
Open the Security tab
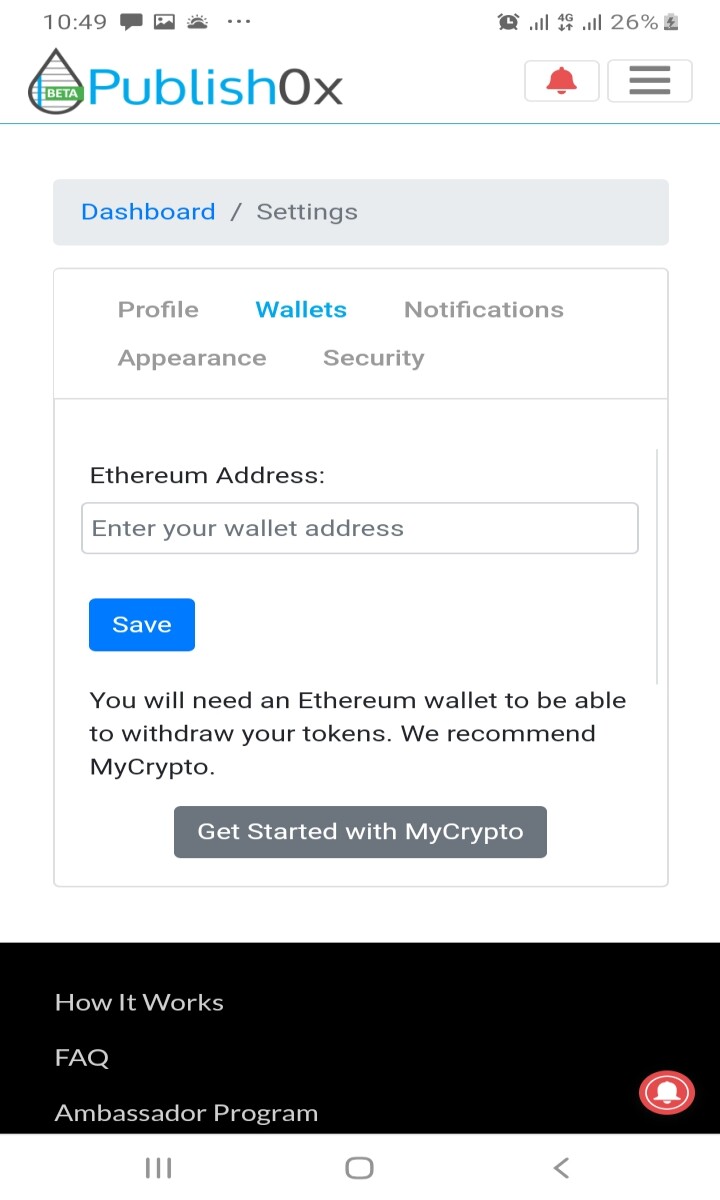coord(374,358)
